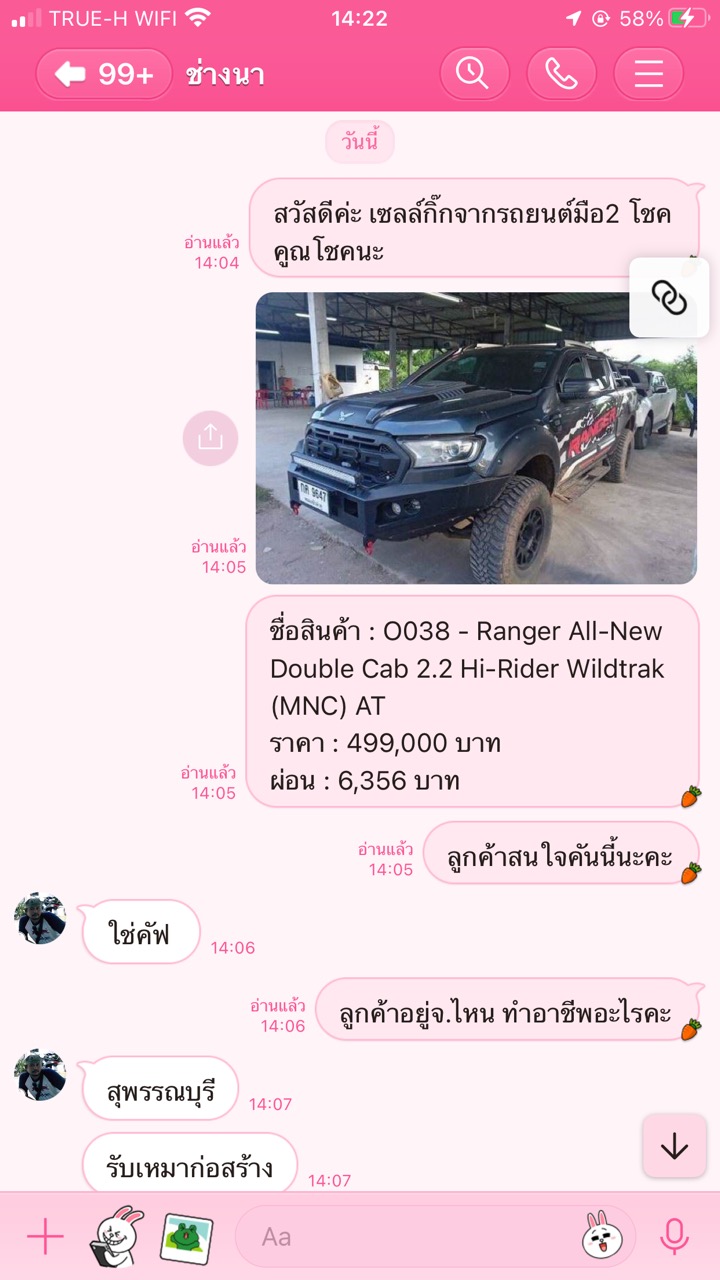720x1280 pixels.
Task: Share the Ranger truck photo
Action: (x=210, y=437)
